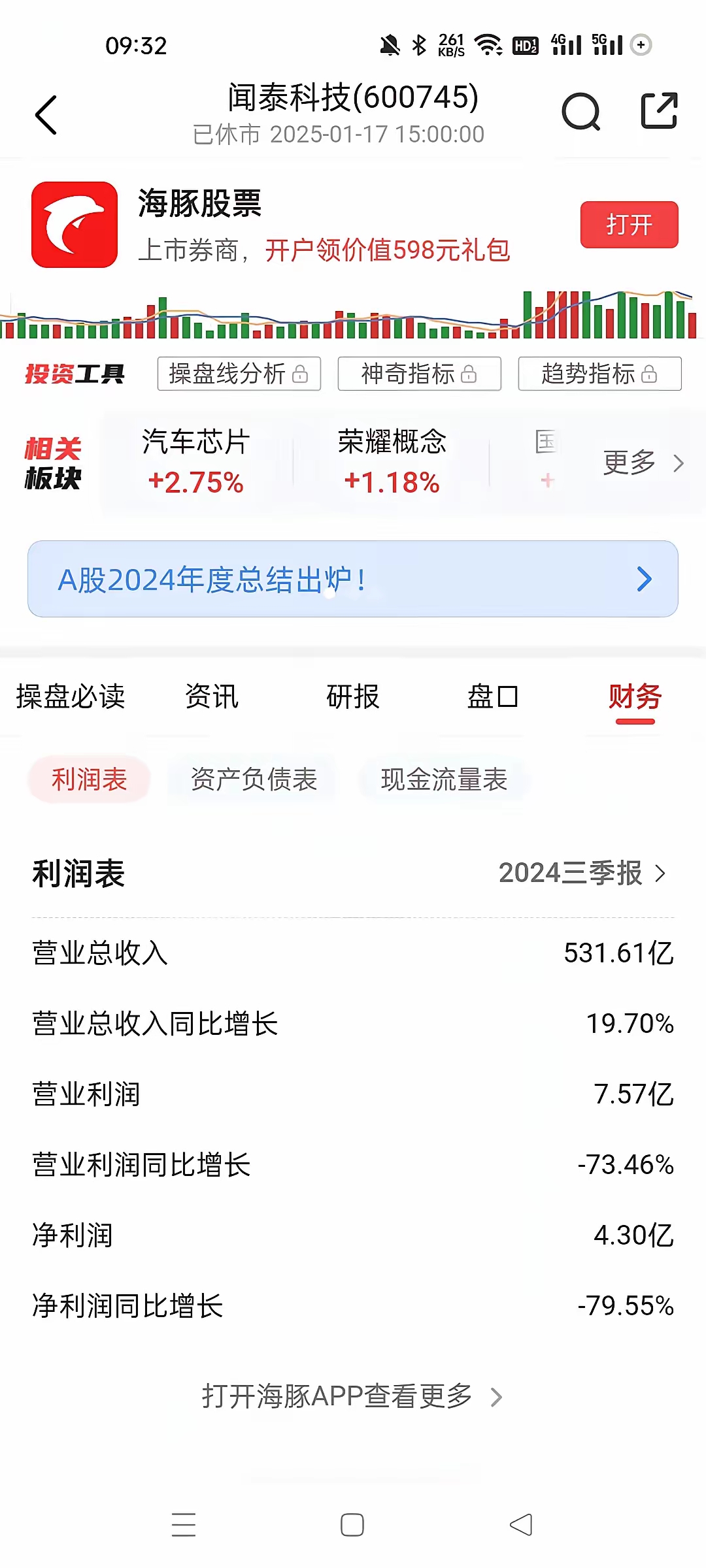
Task: Tap the lock icon on 趋势指标
Action: point(649,374)
